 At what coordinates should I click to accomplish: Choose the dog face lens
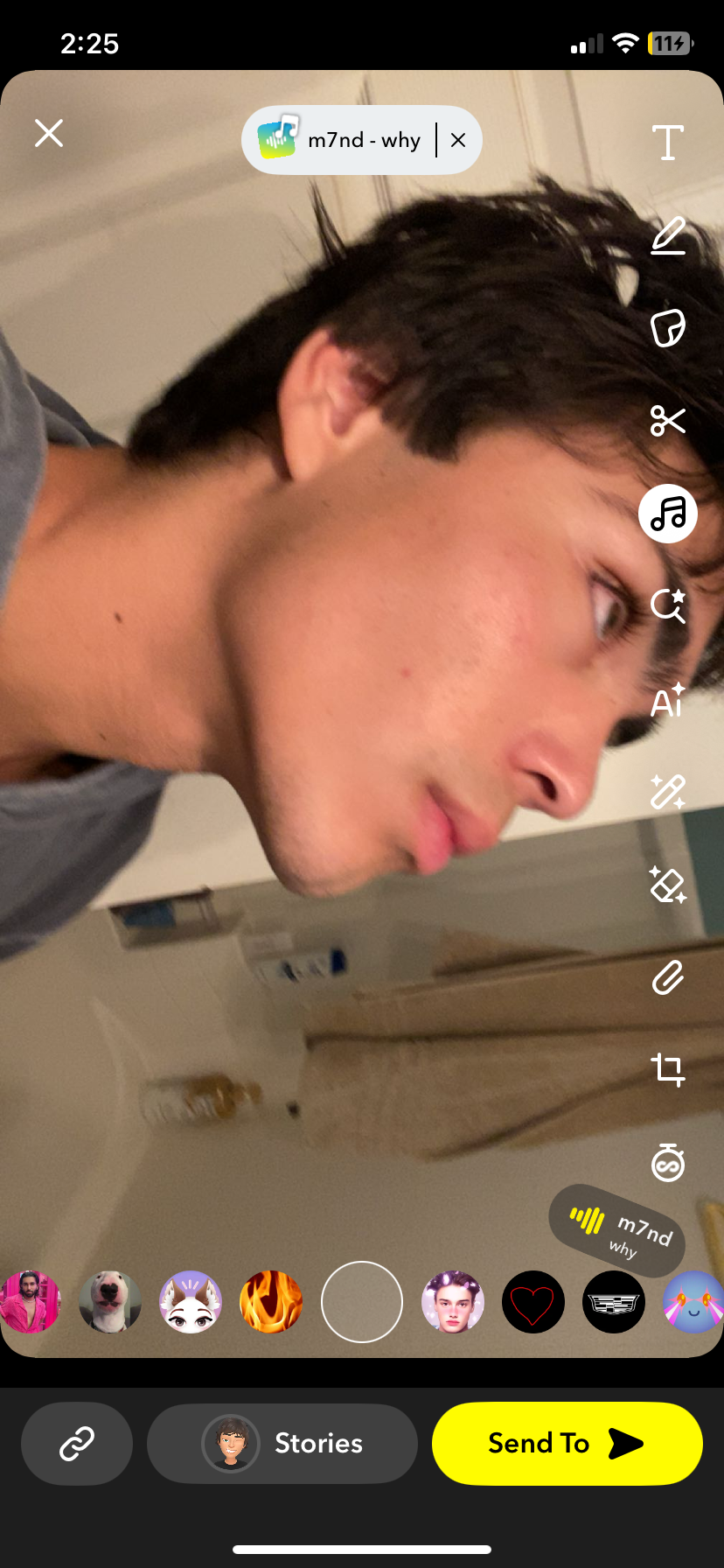point(110,1301)
